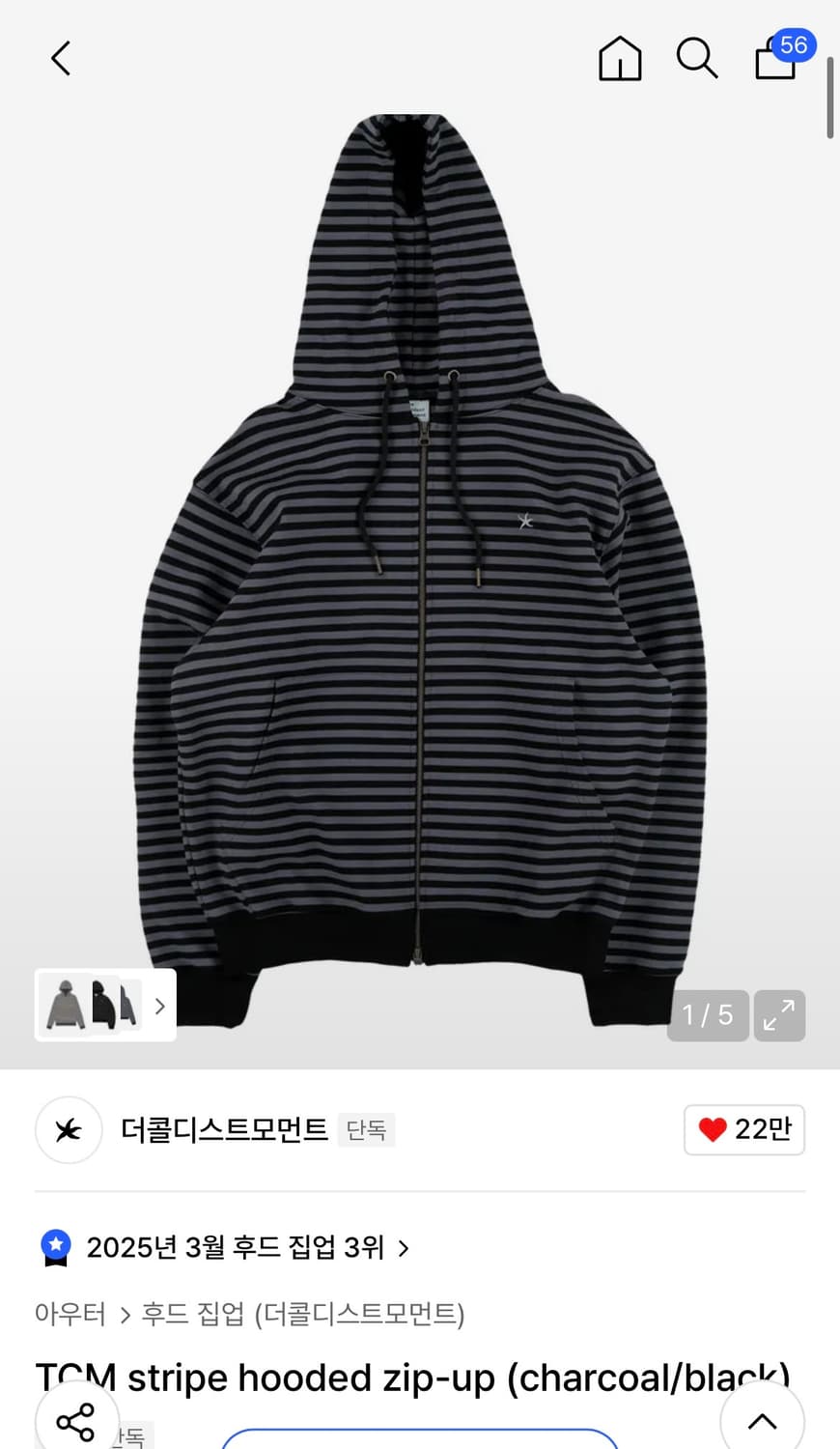Tap the red heart to like the product
Viewport: 840px width, 1449px height.
[x=713, y=1128]
